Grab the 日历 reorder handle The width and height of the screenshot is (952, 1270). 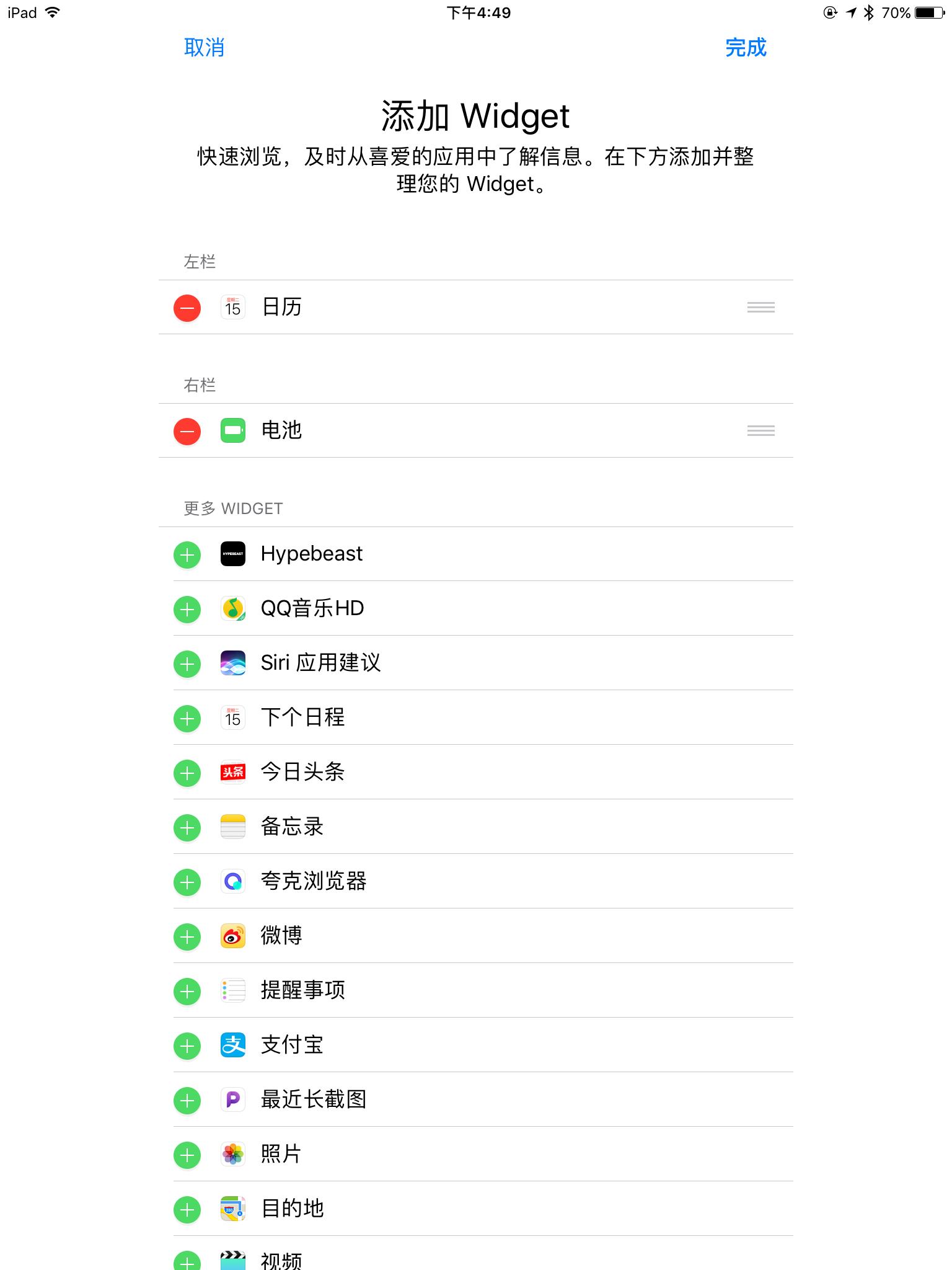(761, 308)
